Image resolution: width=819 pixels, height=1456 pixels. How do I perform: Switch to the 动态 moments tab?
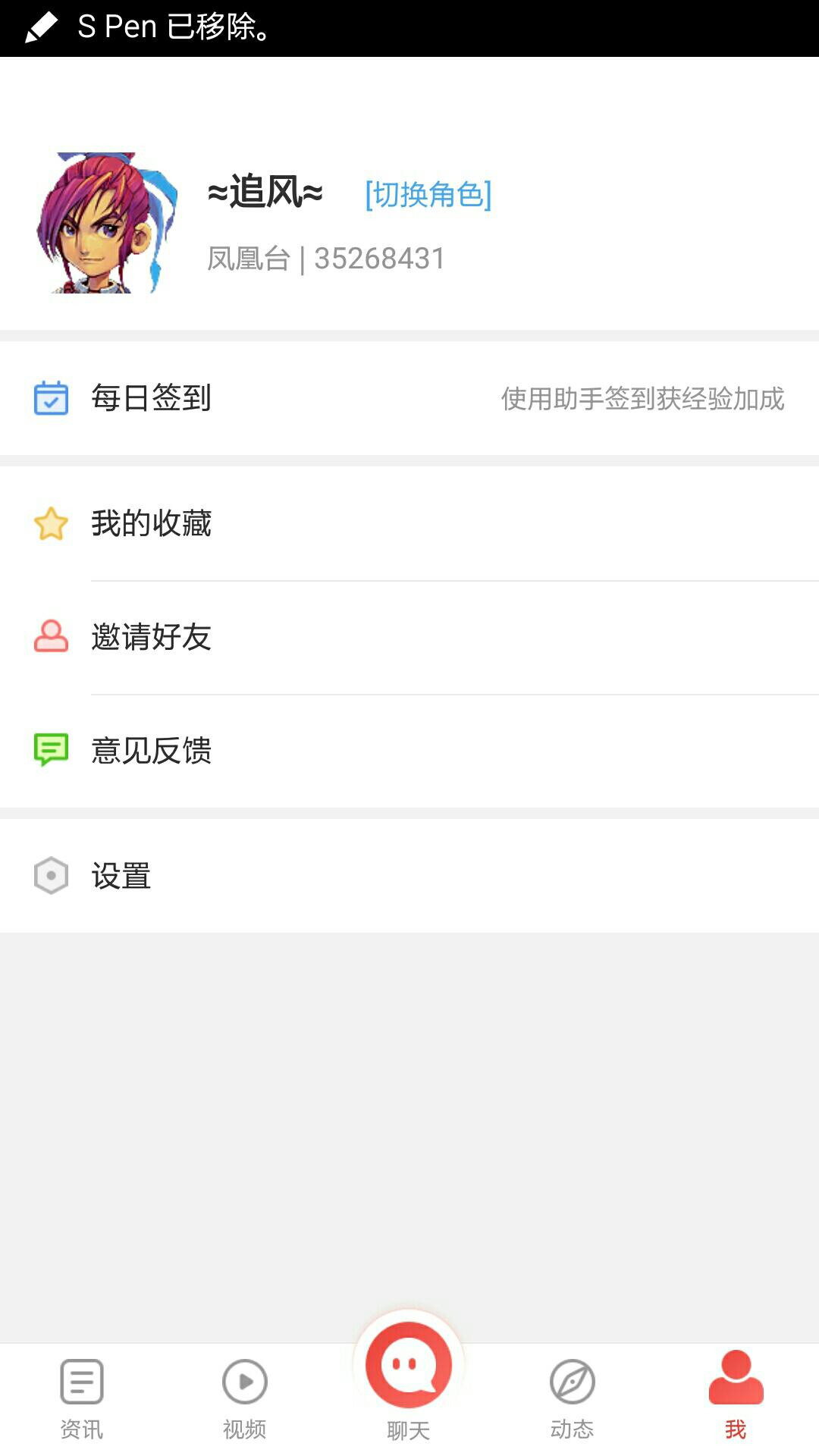(x=573, y=1399)
